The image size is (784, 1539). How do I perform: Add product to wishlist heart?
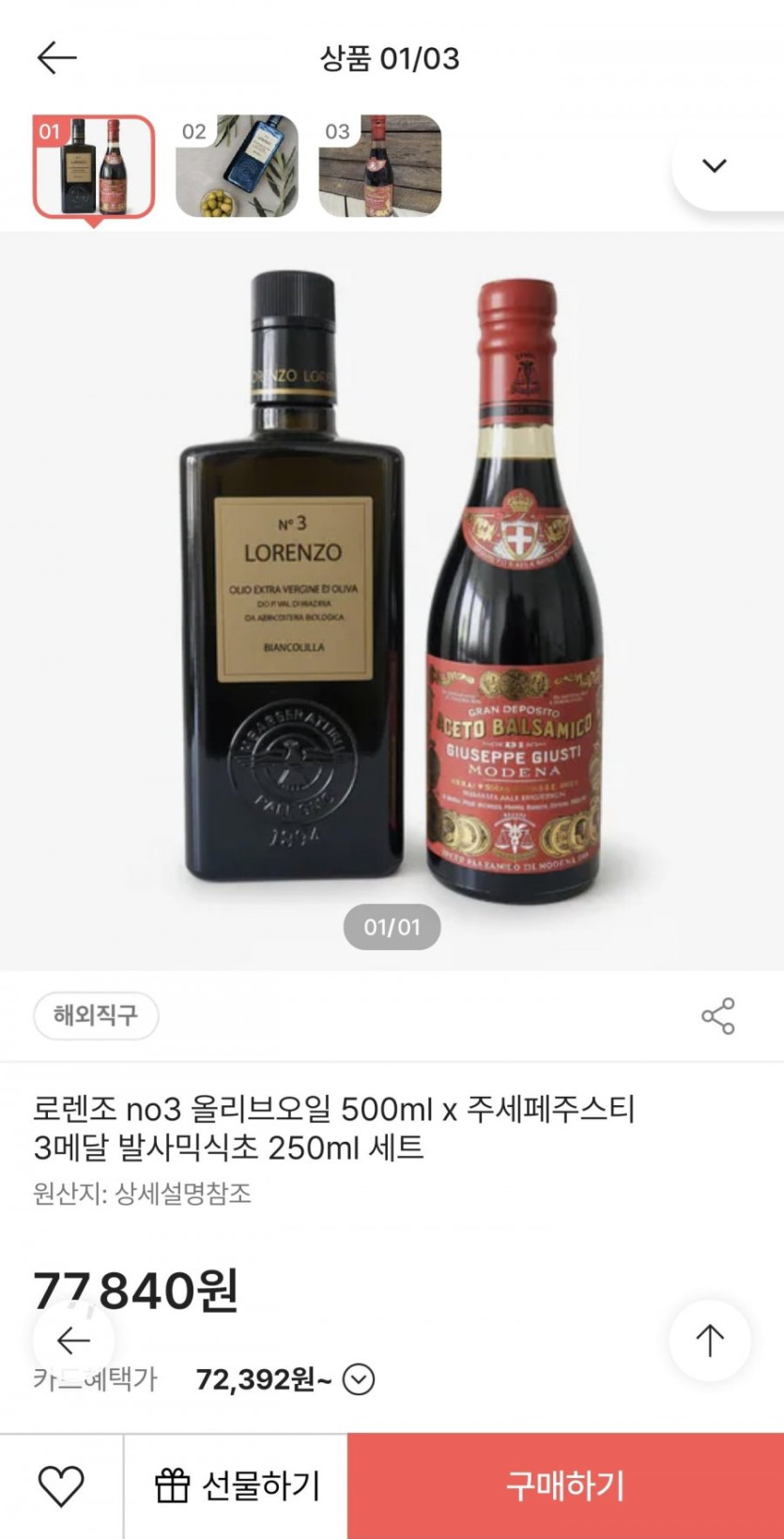pos(61,1486)
